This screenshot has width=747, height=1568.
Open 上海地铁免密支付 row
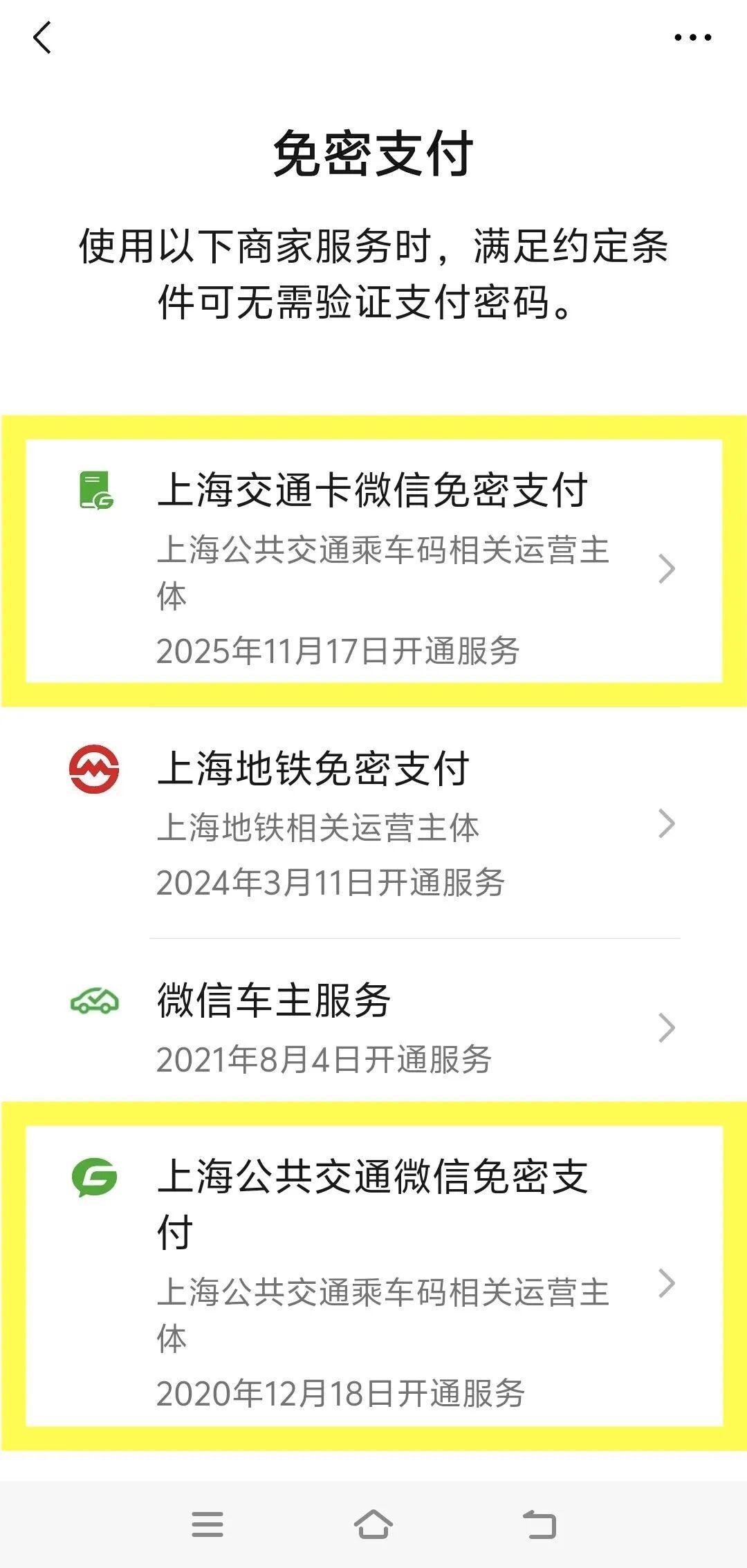click(373, 823)
